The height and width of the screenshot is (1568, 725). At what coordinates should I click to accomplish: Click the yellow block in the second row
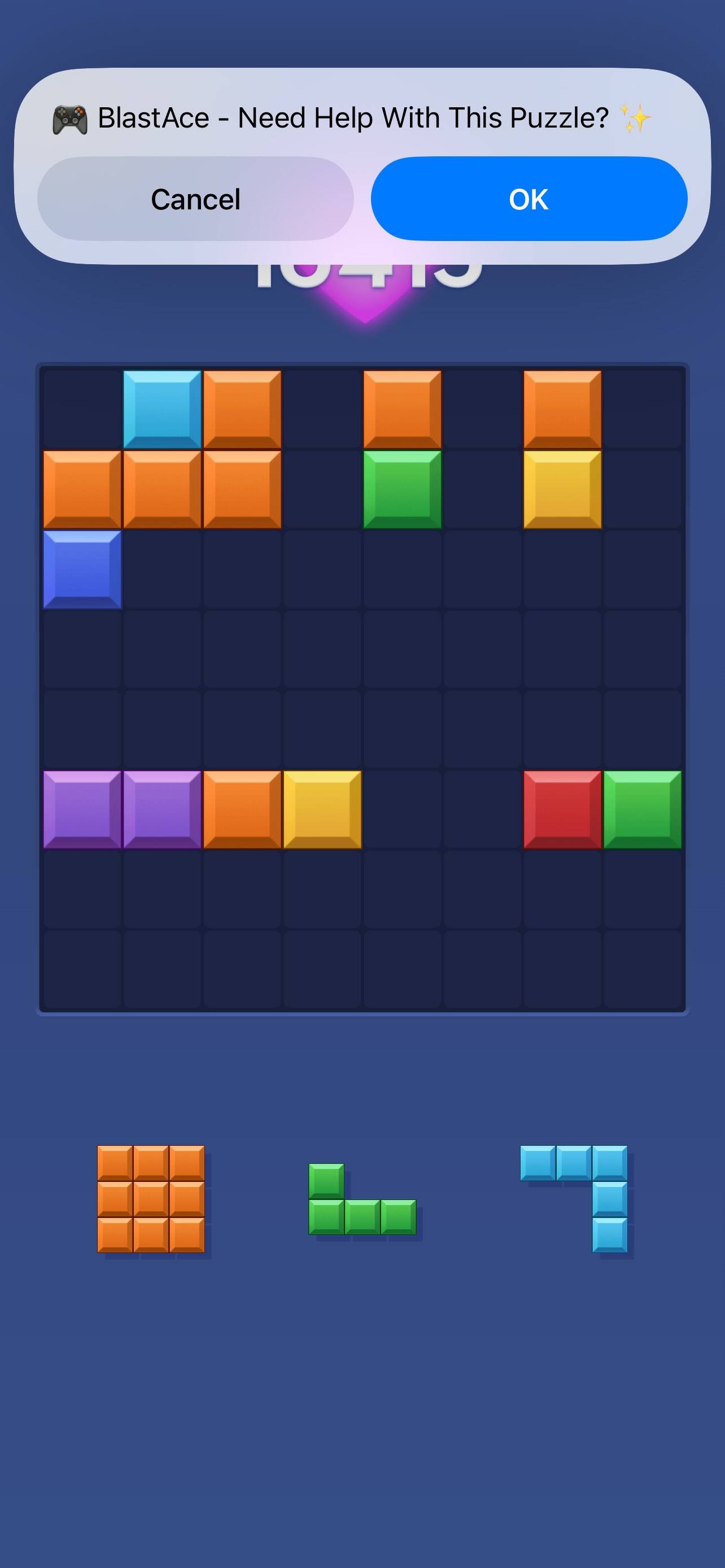(561, 488)
